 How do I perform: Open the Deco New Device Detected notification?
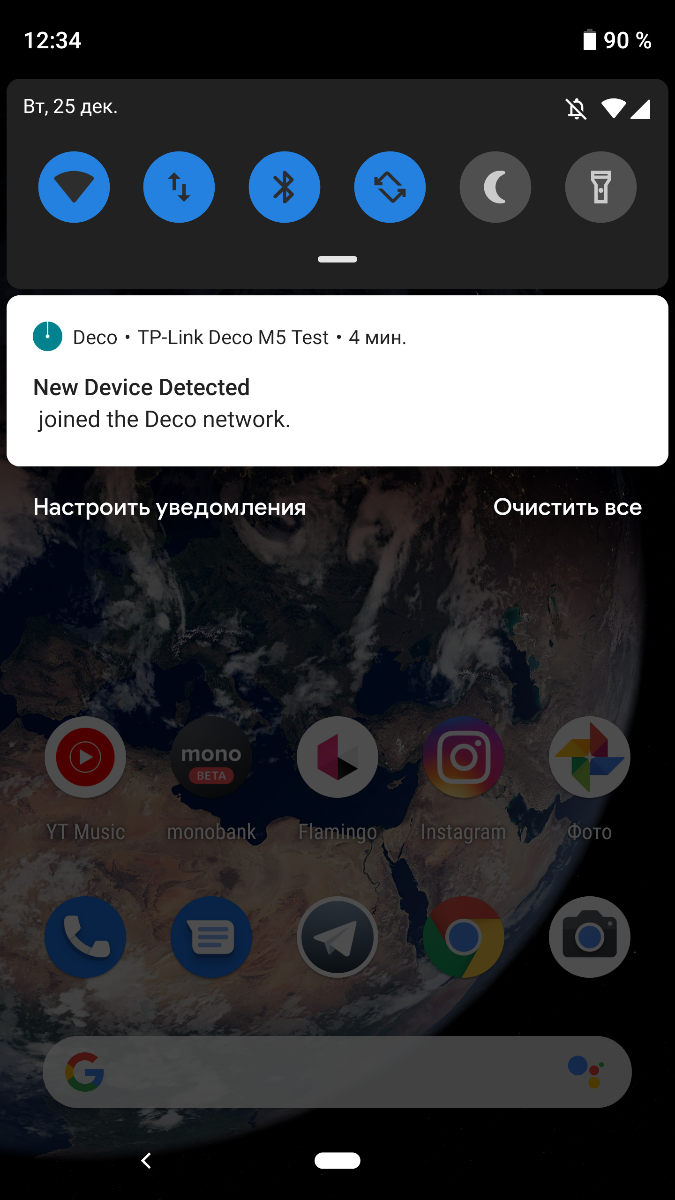tap(337, 381)
